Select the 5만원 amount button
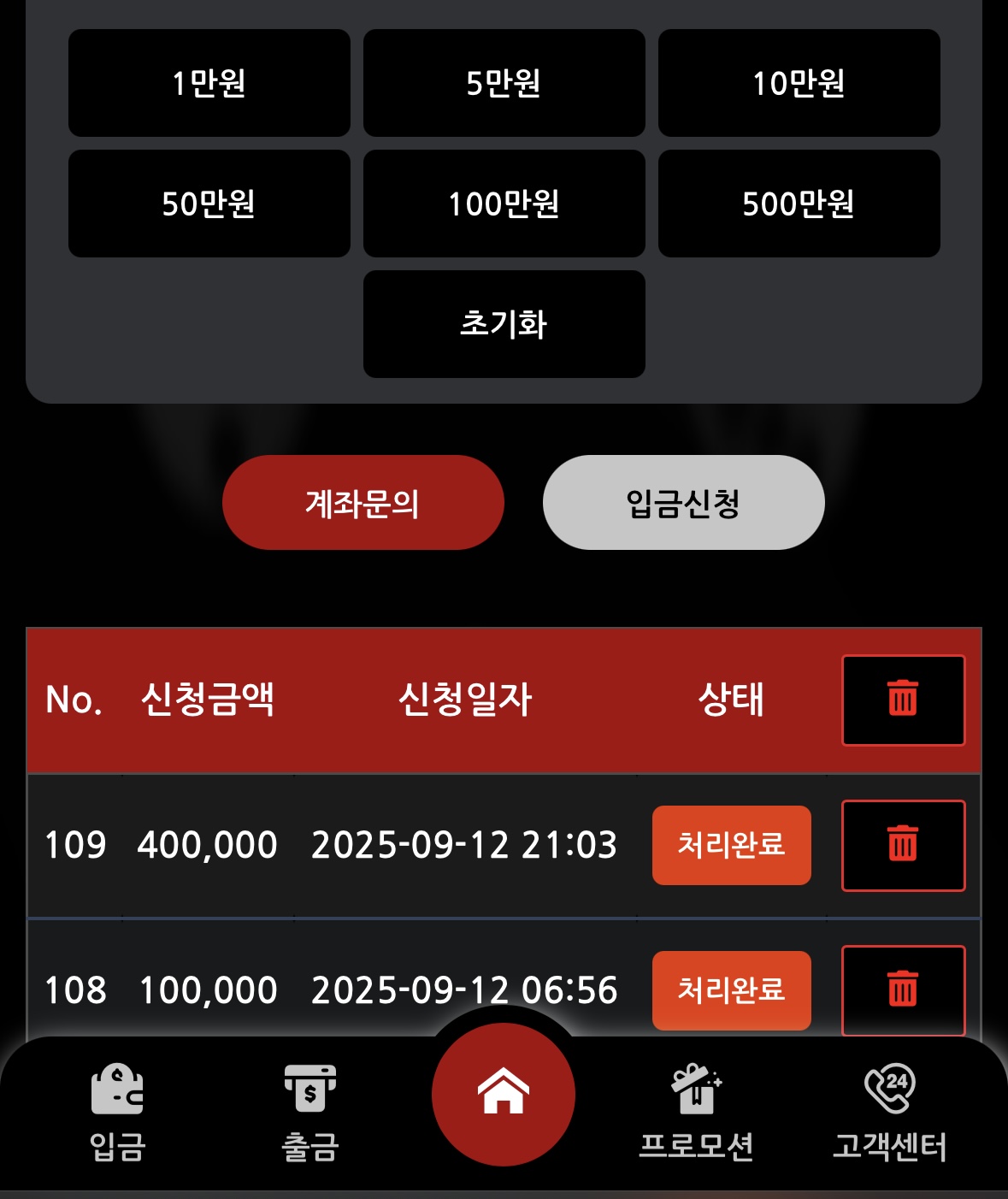 click(504, 83)
